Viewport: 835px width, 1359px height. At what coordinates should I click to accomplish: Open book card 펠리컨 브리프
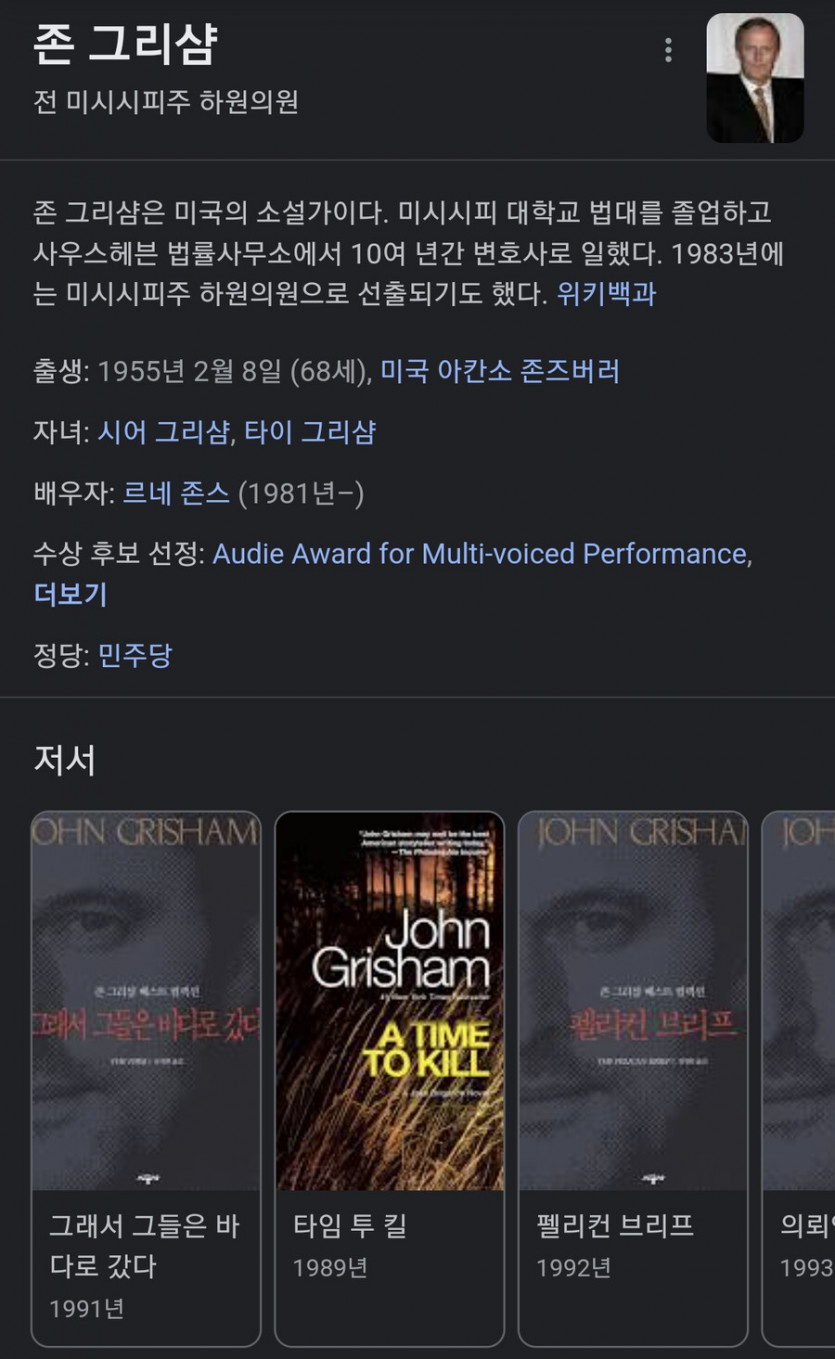632,1078
